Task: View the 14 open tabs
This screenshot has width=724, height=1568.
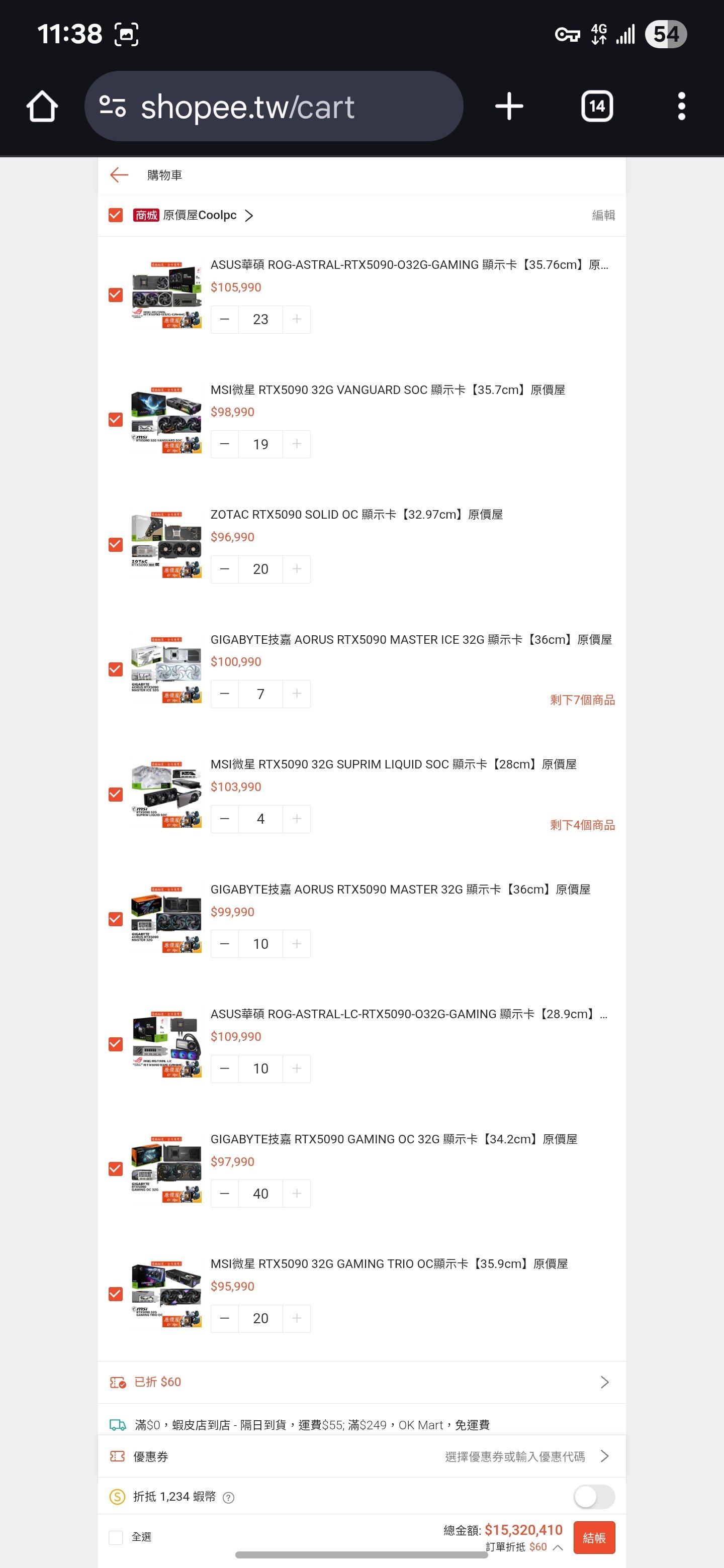Action: tap(597, 107)
